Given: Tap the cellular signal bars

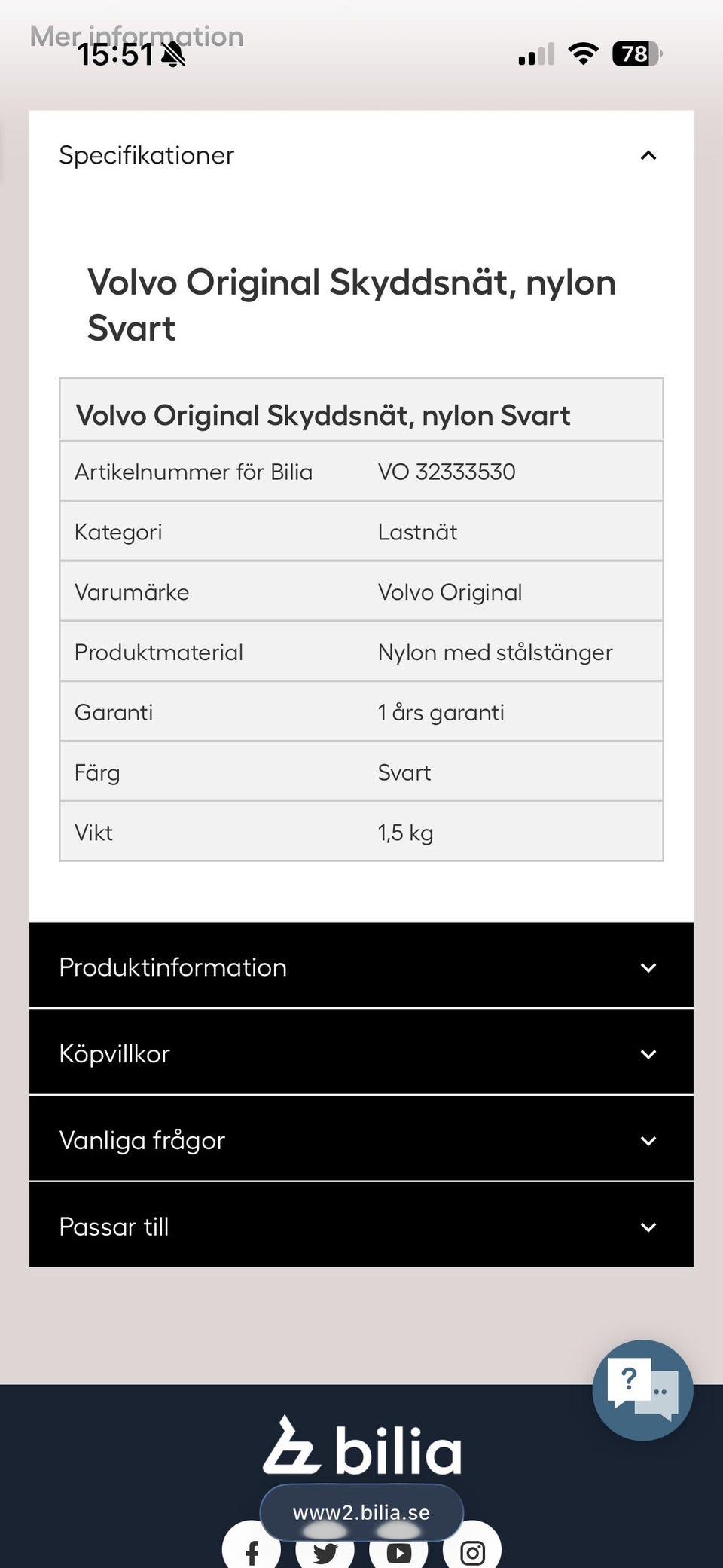Looking at the screenshot, I should tap(535, 52).
